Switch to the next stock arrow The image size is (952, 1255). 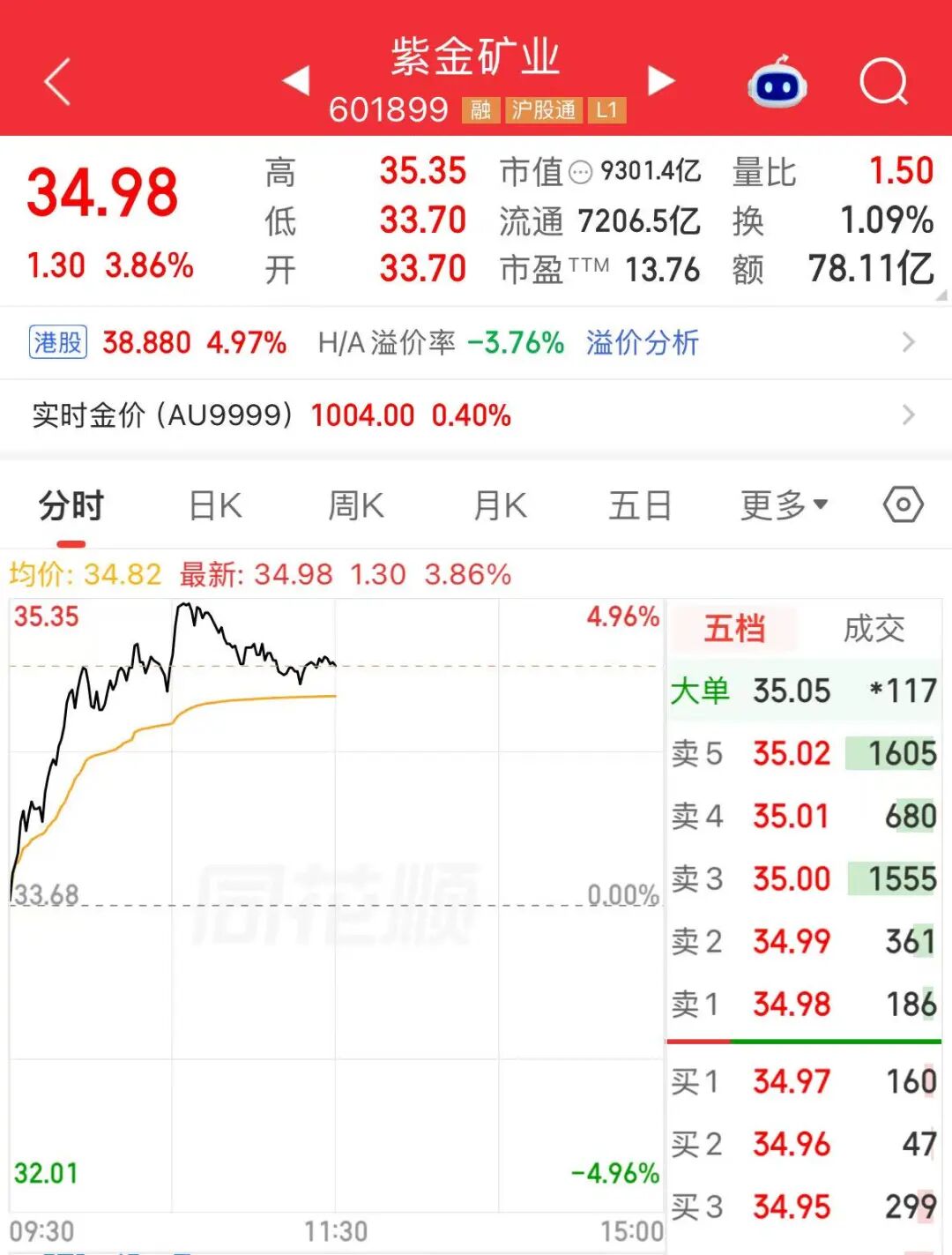[661, 80]
